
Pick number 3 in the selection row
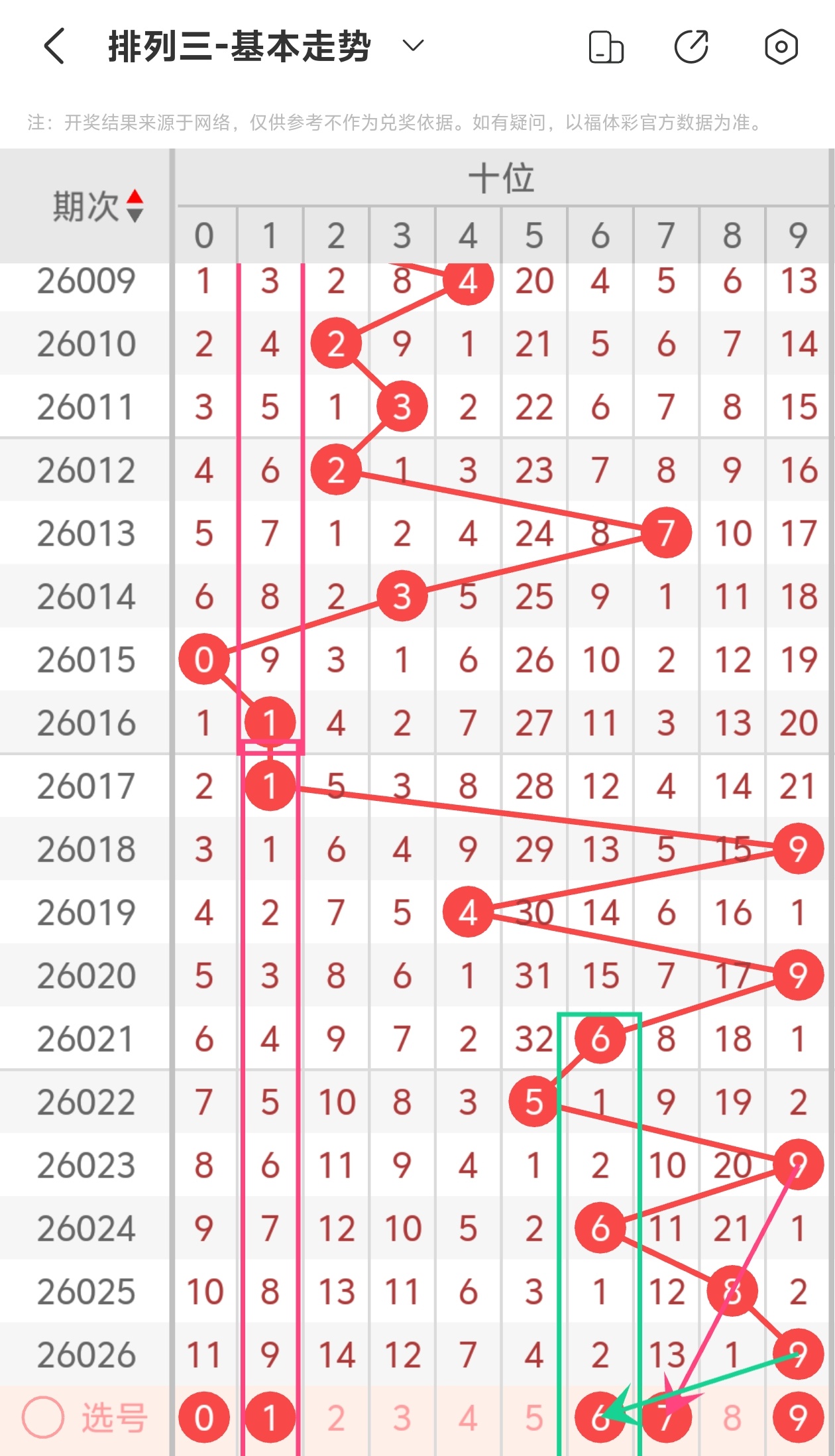pos(402,1418)
